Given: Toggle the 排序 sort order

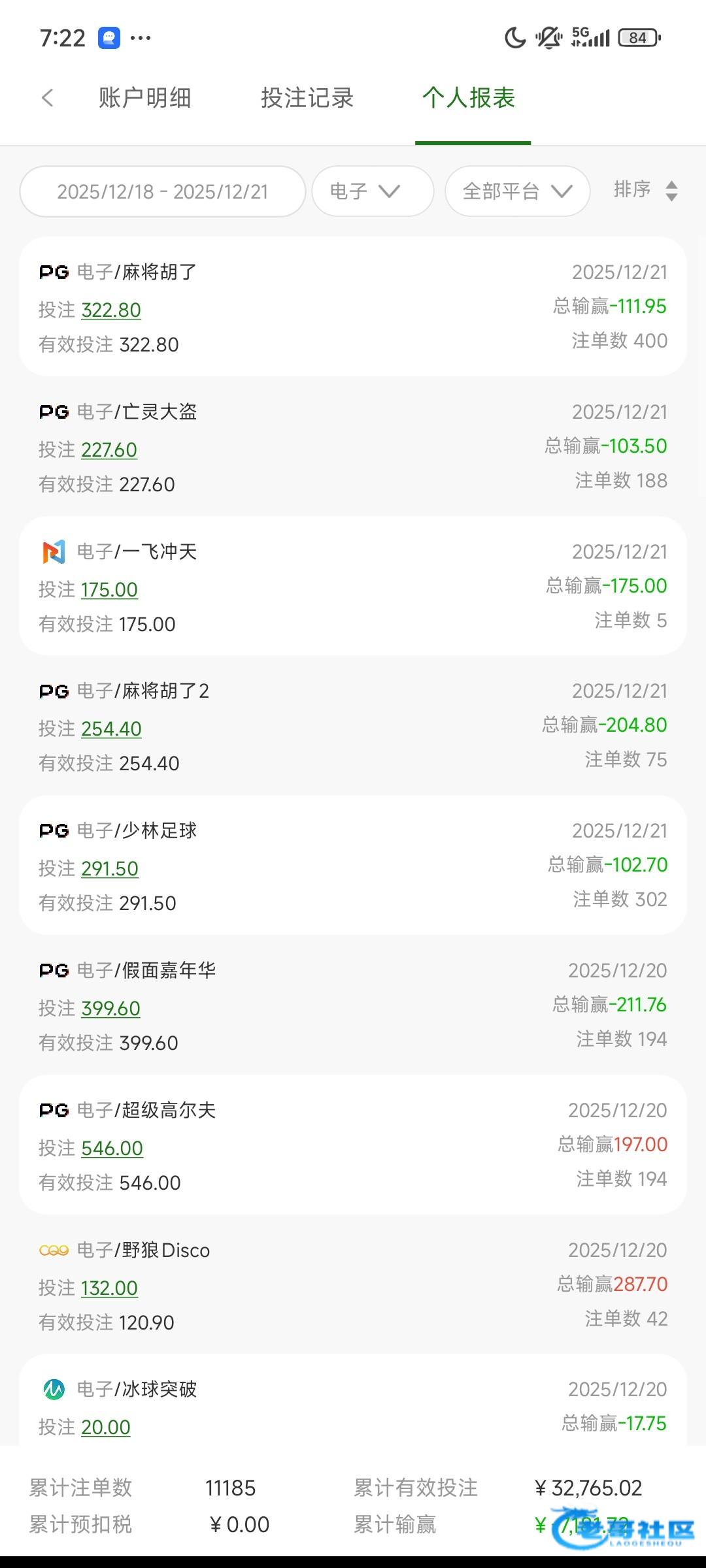Looking at the screenshot, I should 645,190.
